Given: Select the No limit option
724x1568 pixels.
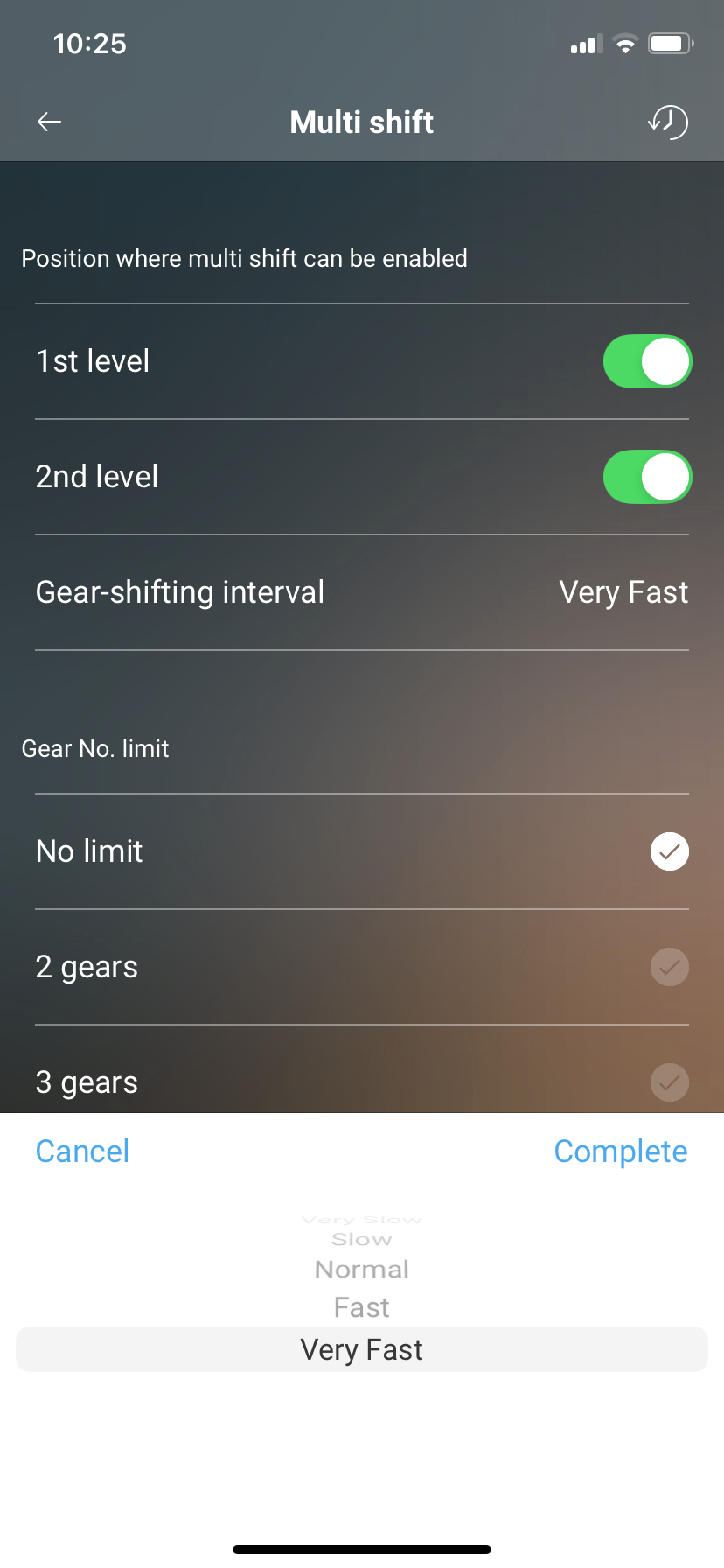Looking at the screenshot, I should (x=362, y=851).
